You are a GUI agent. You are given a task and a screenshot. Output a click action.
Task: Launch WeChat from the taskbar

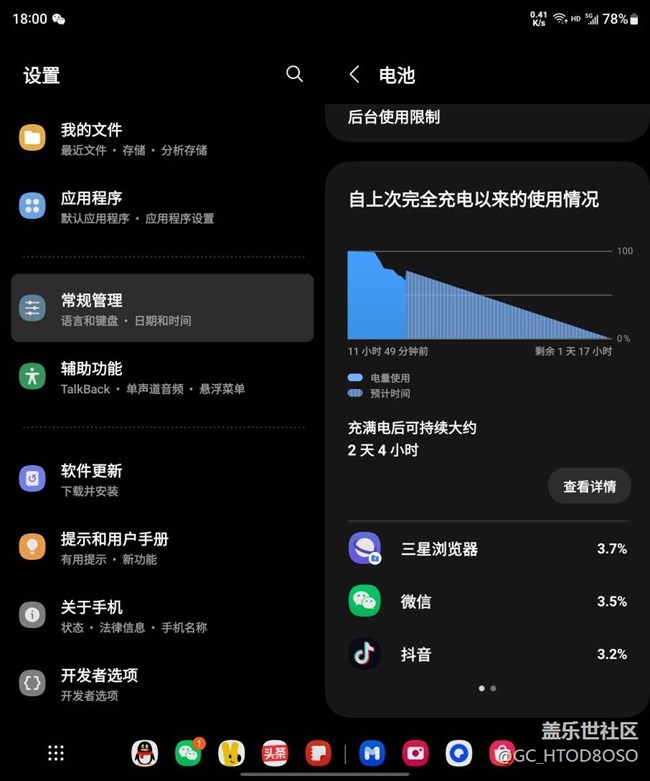point(188,753)
